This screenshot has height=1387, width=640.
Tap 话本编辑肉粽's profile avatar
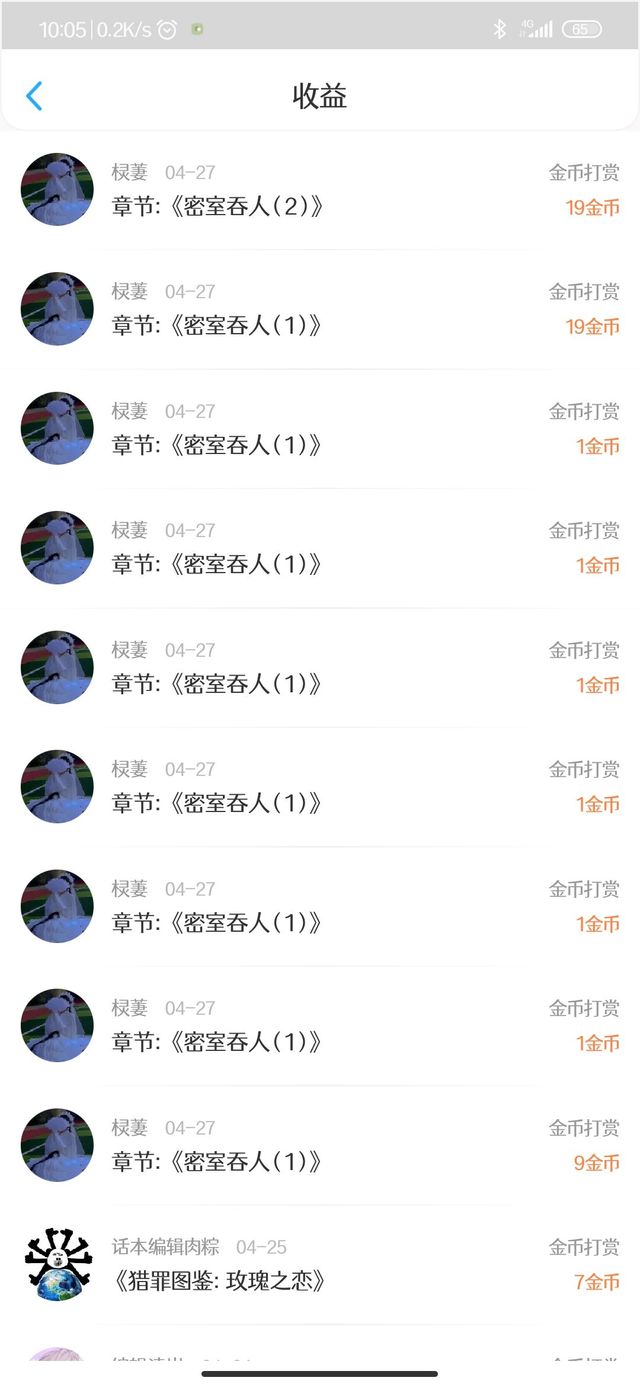(x=57, y=1265)
